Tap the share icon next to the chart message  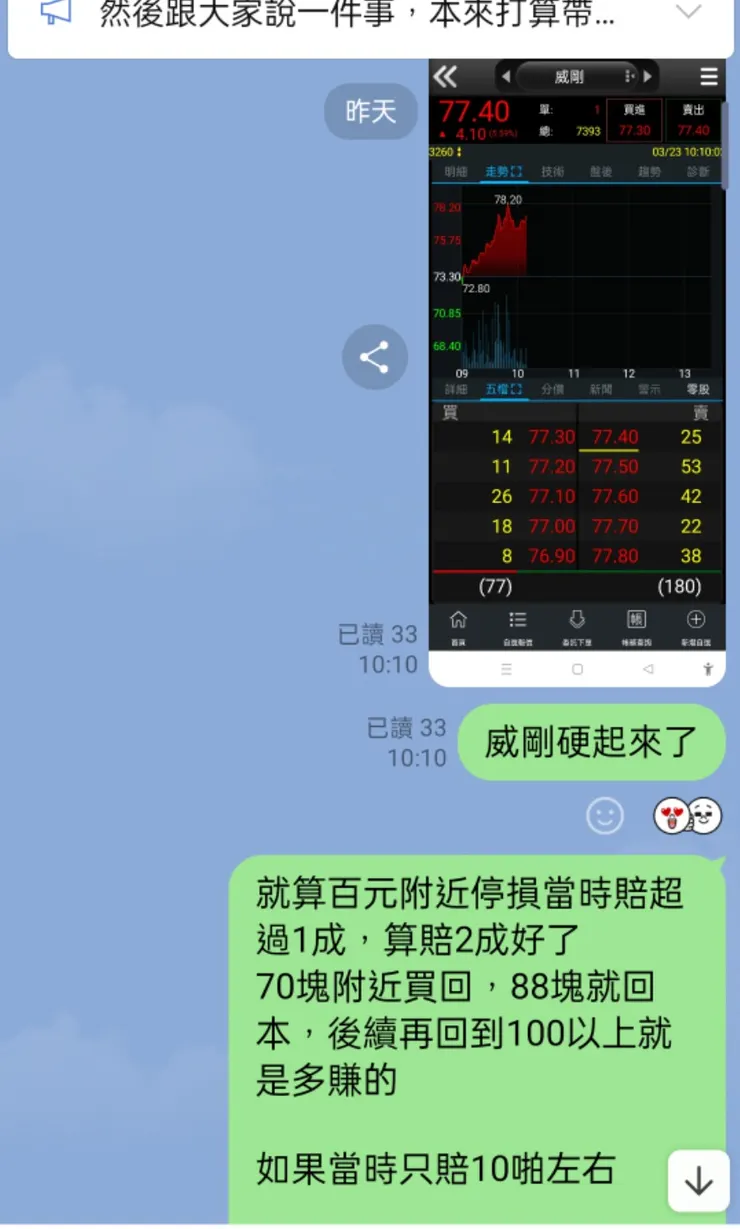click(x=374, y=356)
